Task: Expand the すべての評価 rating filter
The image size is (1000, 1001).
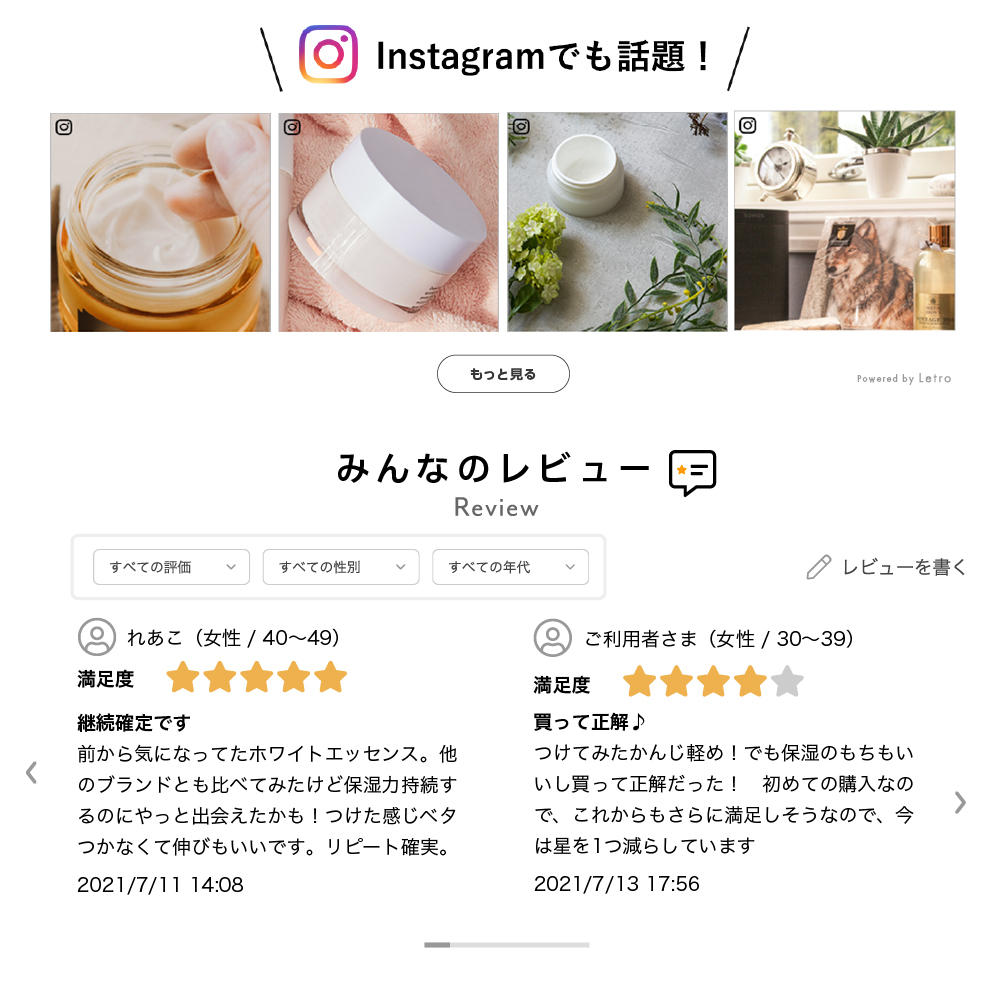Action: 171,567
